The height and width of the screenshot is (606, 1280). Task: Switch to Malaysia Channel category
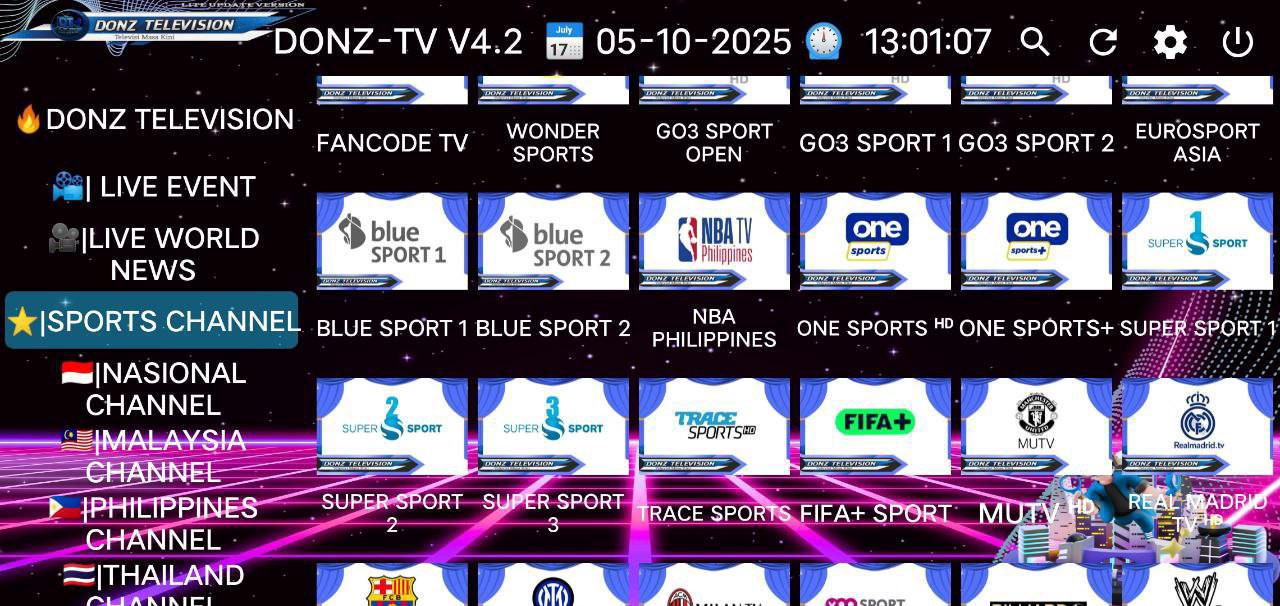[153, 455]
